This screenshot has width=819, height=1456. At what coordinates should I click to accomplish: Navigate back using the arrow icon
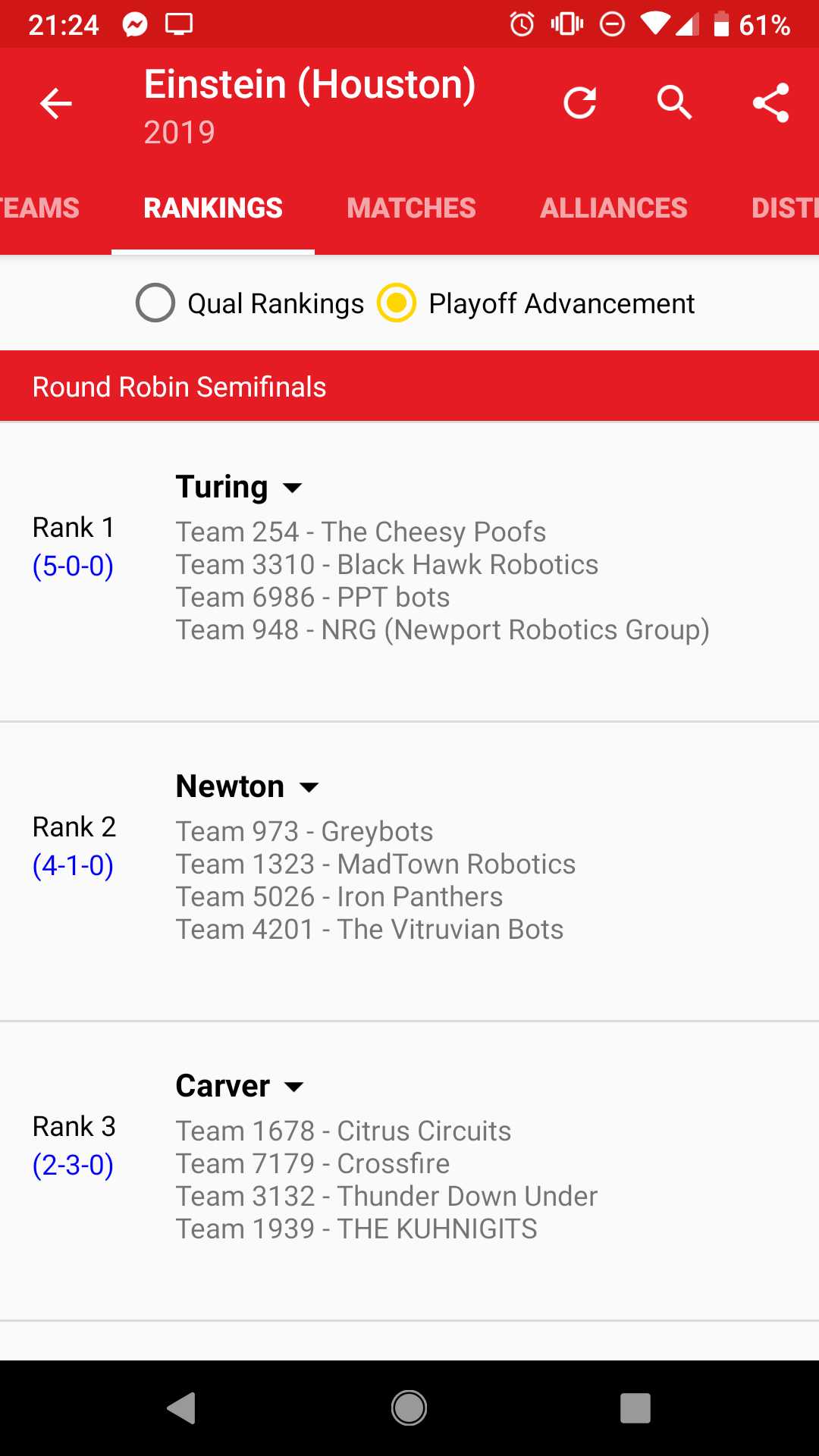55,103
